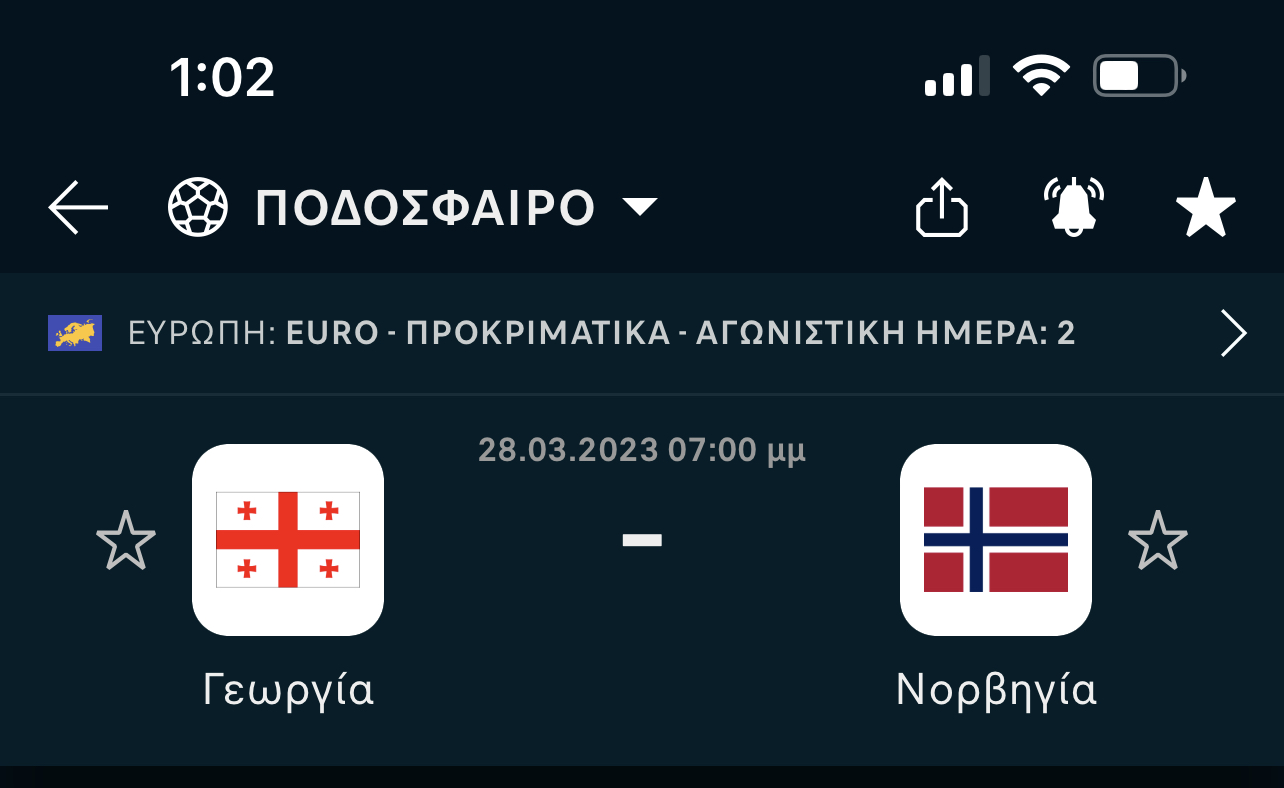Go back using the arrow icon
This screenshot has width=1284, height=788.
click(x=78, y=207)
